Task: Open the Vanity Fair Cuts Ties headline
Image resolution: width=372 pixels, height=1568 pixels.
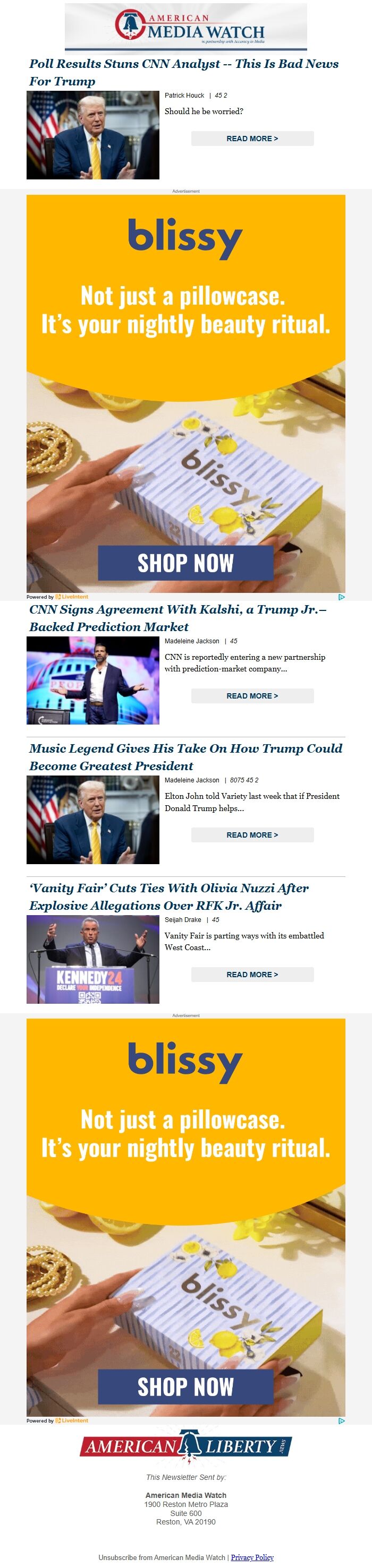Action: click(x=168, y=897)
